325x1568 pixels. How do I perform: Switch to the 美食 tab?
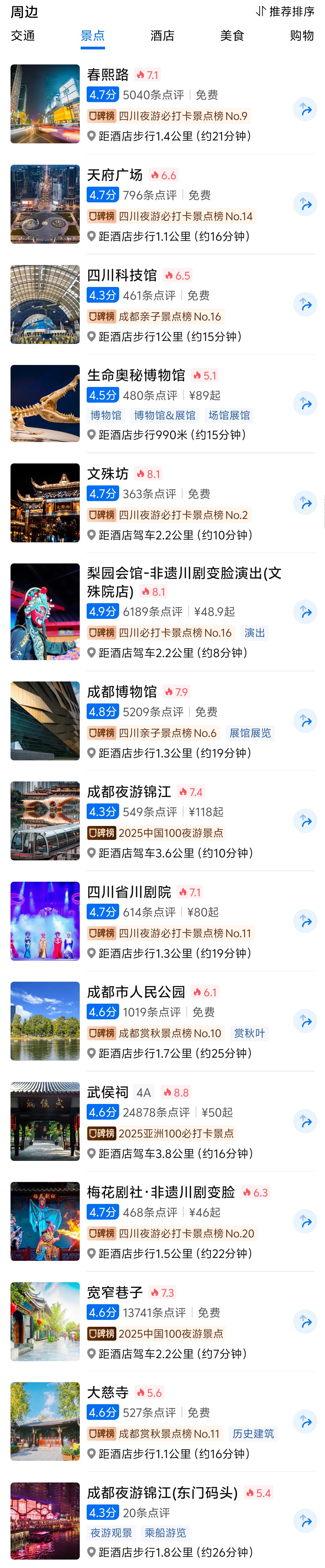click(x=232, y=36)
